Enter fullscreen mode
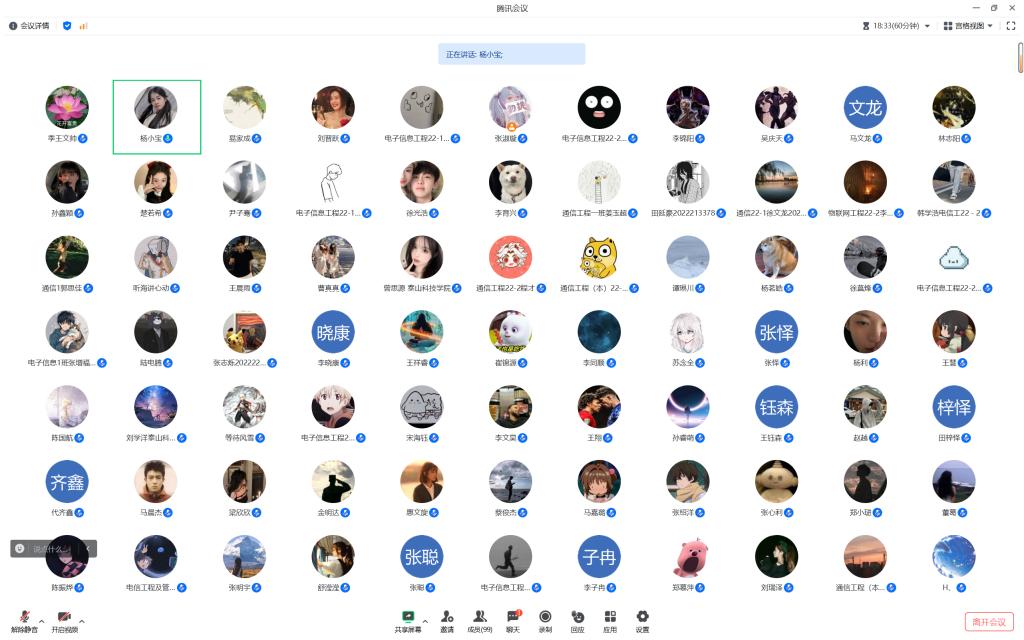This screenshot has width=1024, height=640. pyautogui.click(x=1010, y=25)
